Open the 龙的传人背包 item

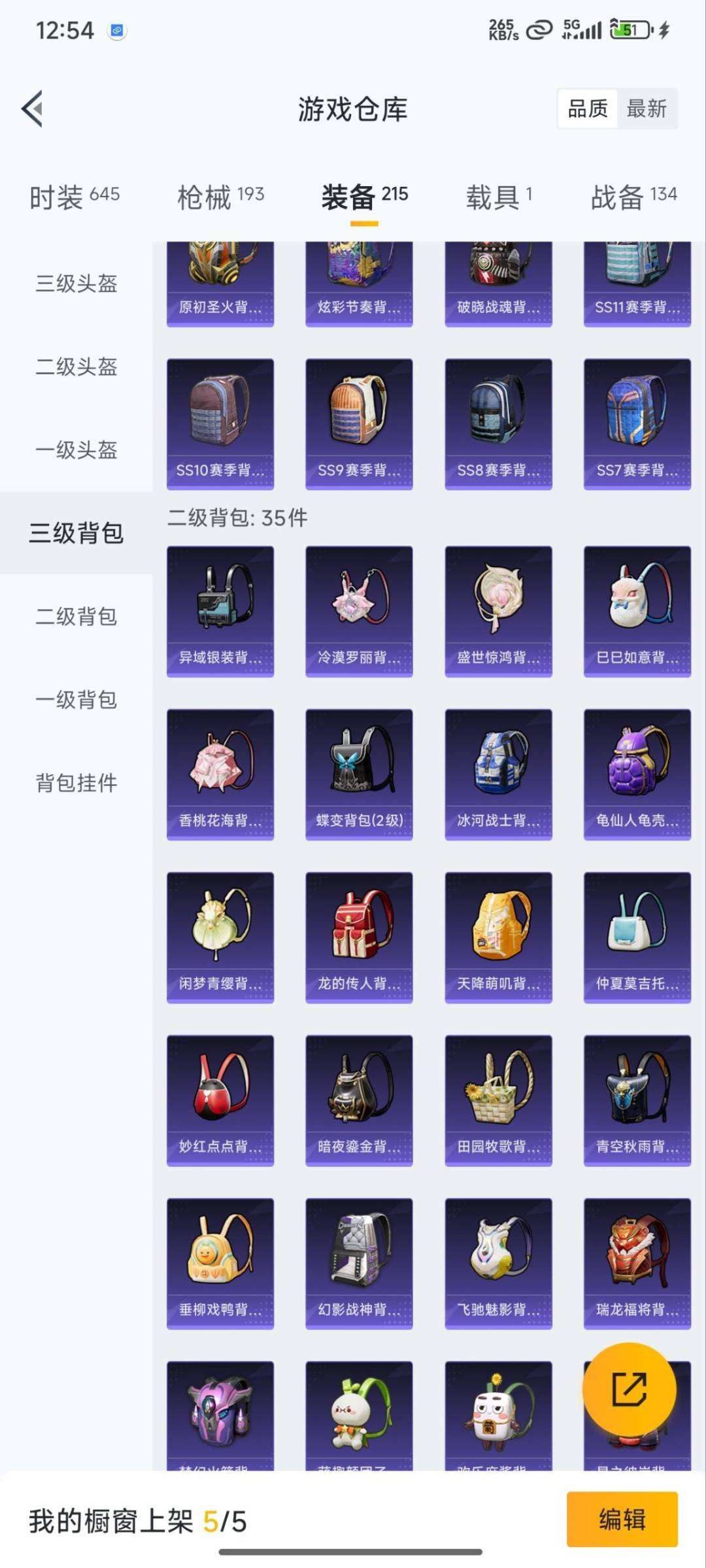[x=359, y=938]
